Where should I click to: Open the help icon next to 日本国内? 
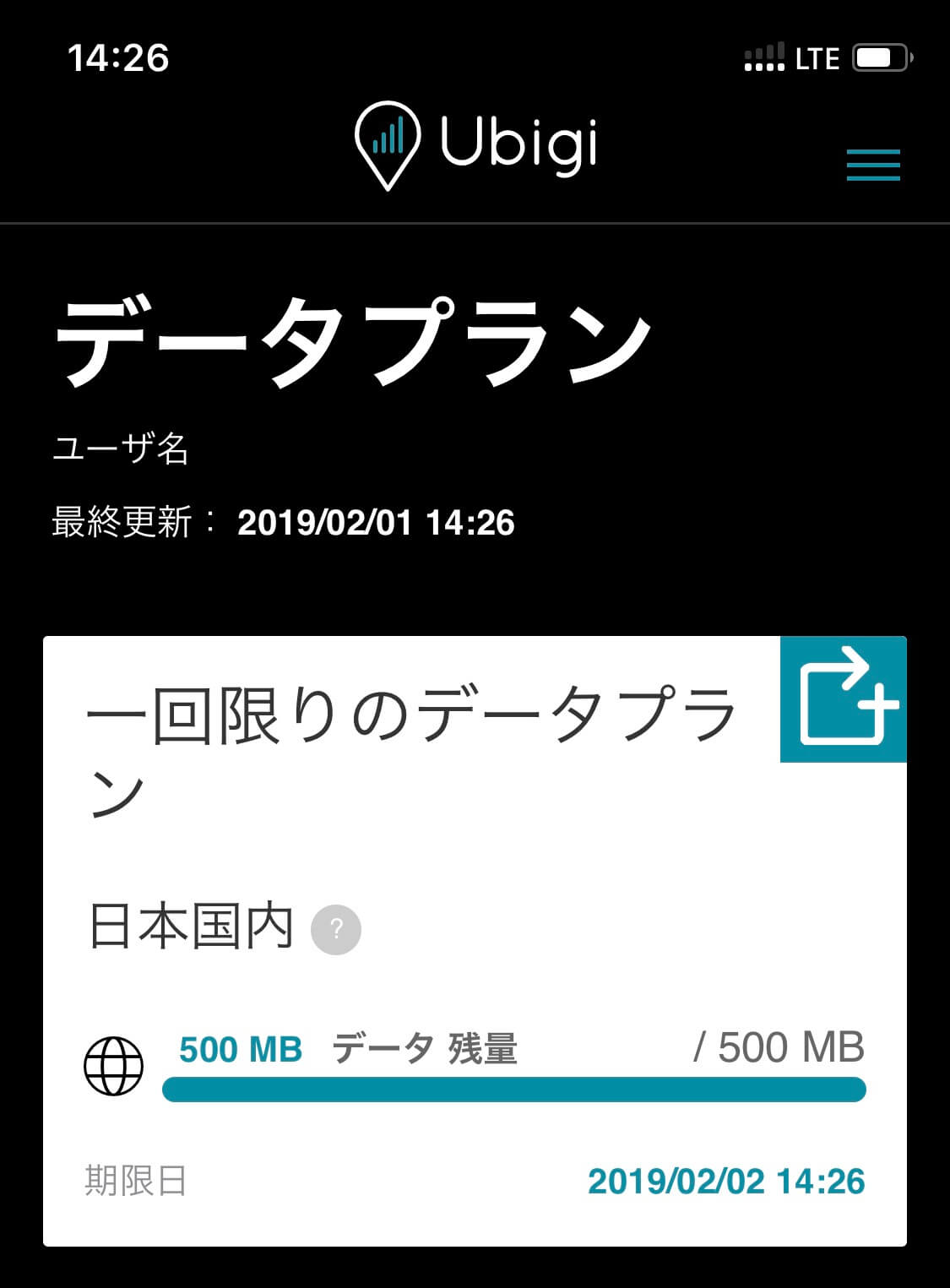click(336, 930)
